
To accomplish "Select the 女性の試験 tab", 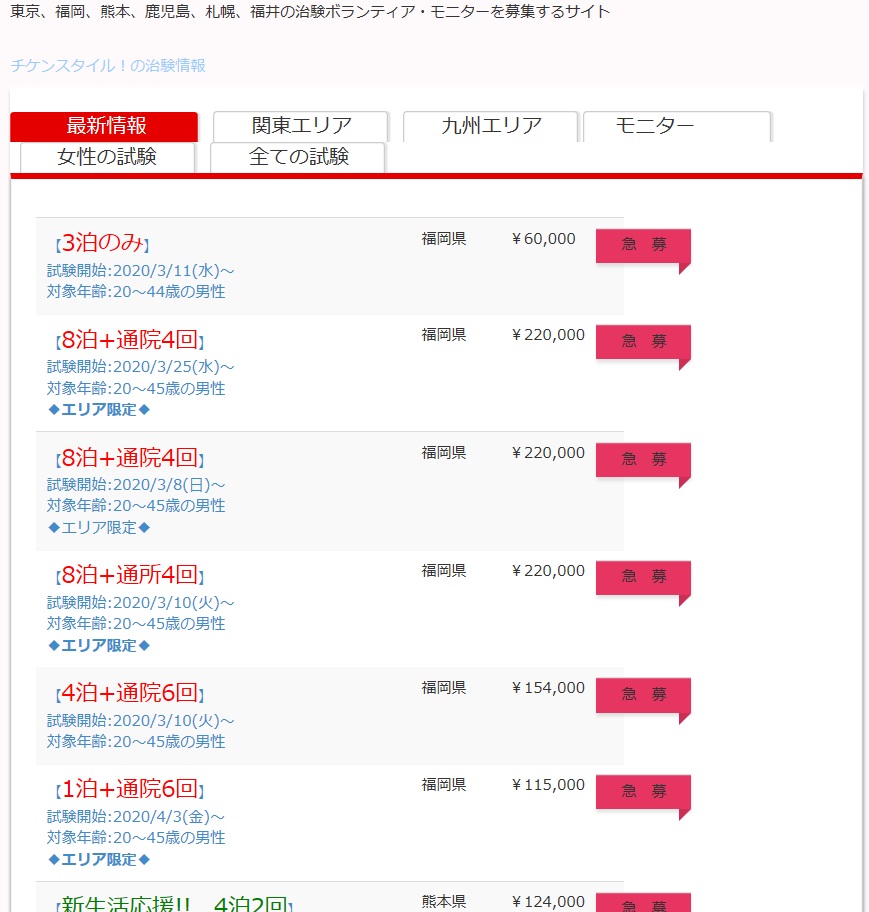I will point(104,157).
